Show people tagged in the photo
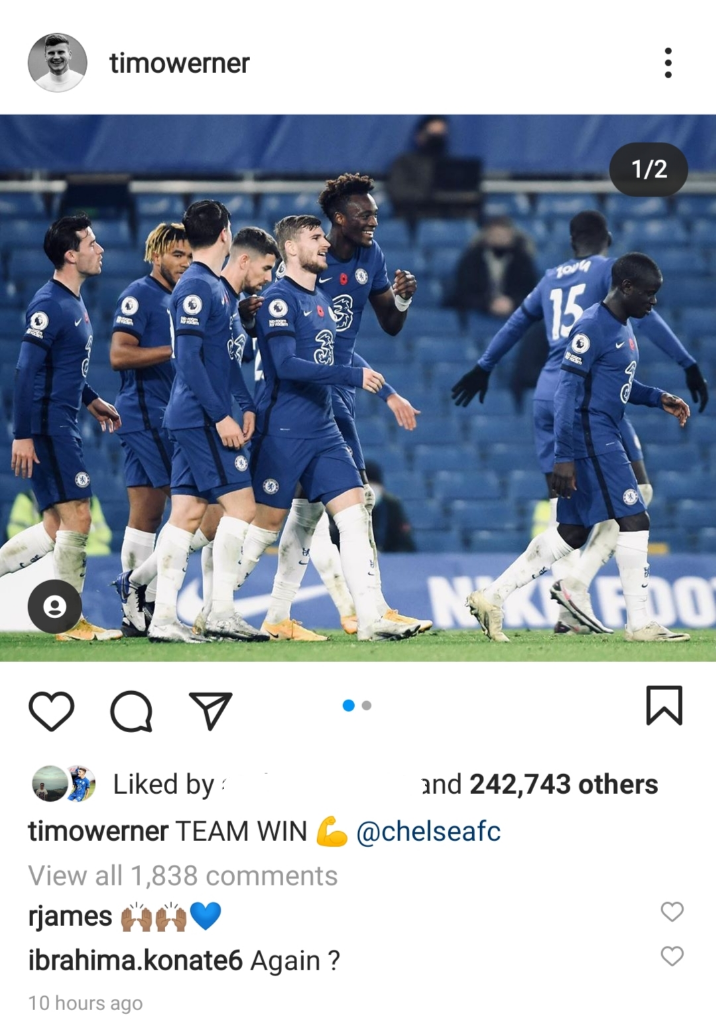Screen dimensions: 716x1024 click(x=54, y=606)
